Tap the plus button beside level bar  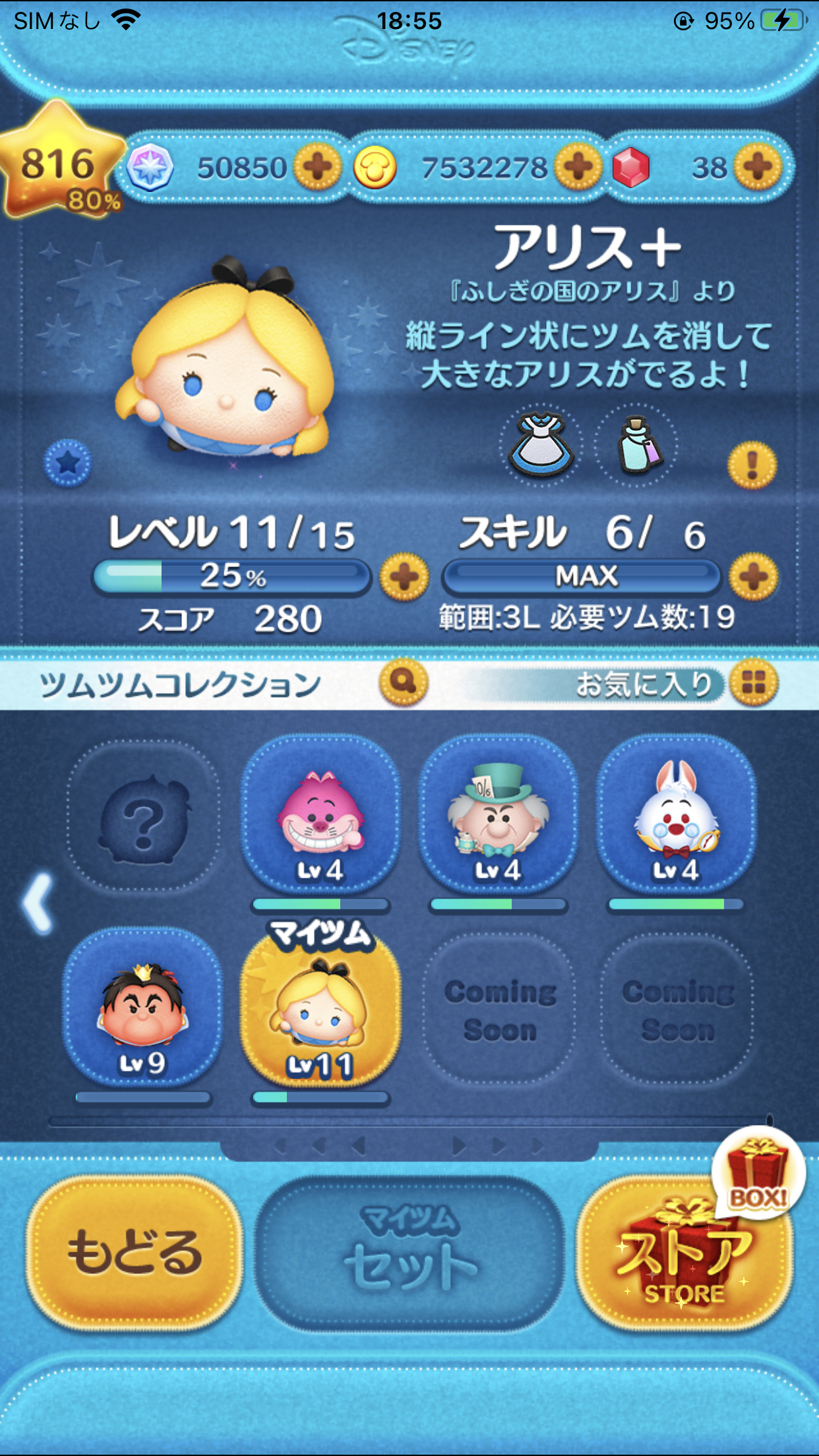click(x=404, y=577)
